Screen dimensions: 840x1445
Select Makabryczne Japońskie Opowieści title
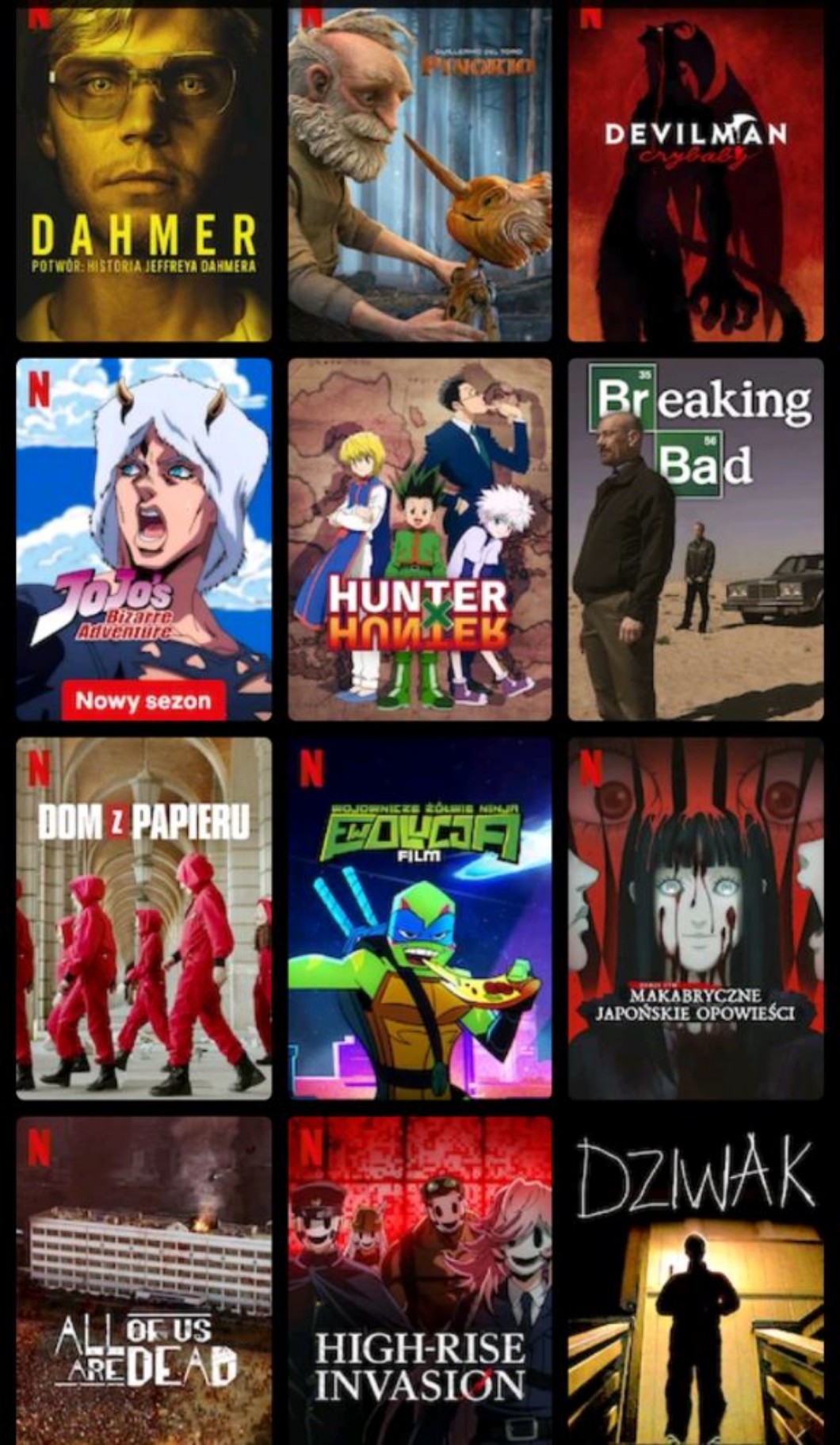pyautogui.click(x=695, y=918)
